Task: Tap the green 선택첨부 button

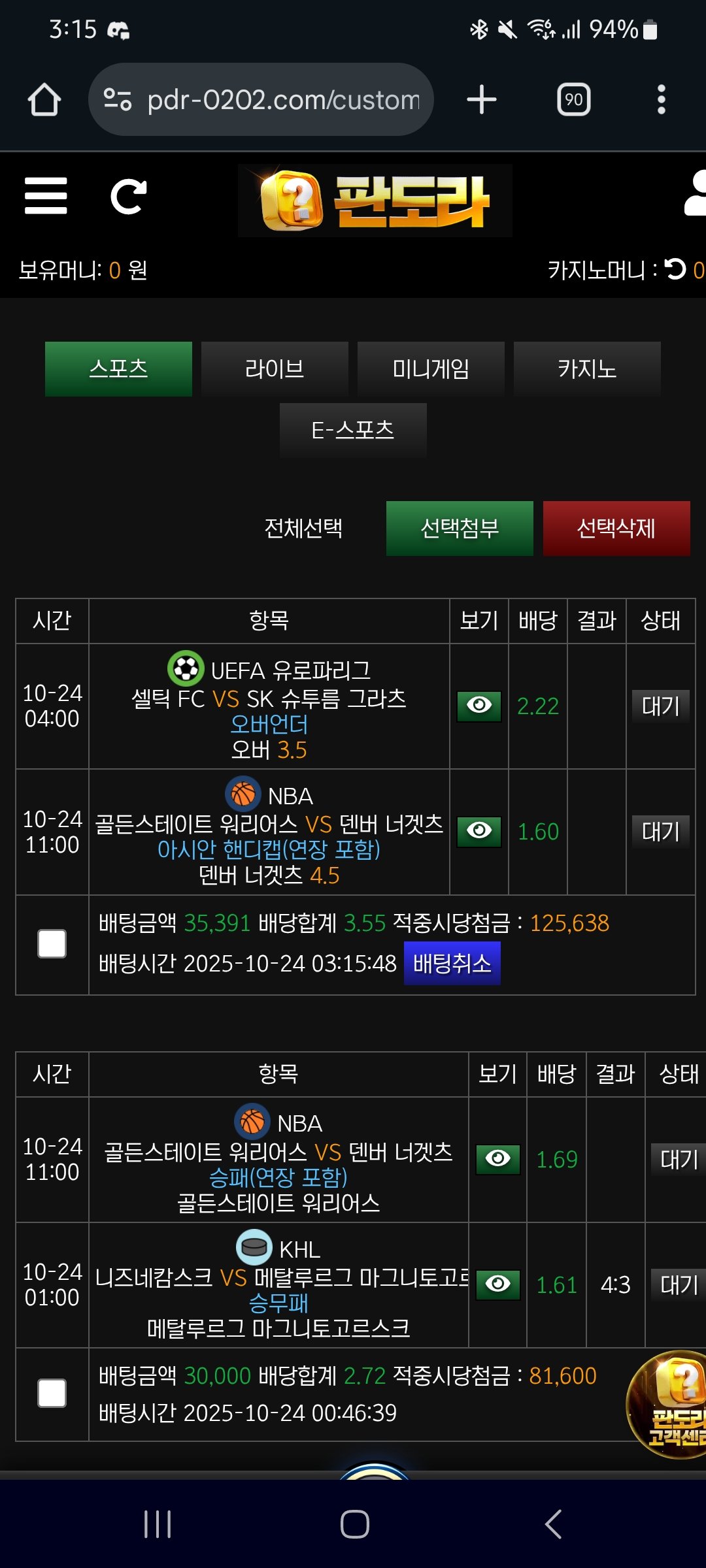Action: (x=460, y=528)
